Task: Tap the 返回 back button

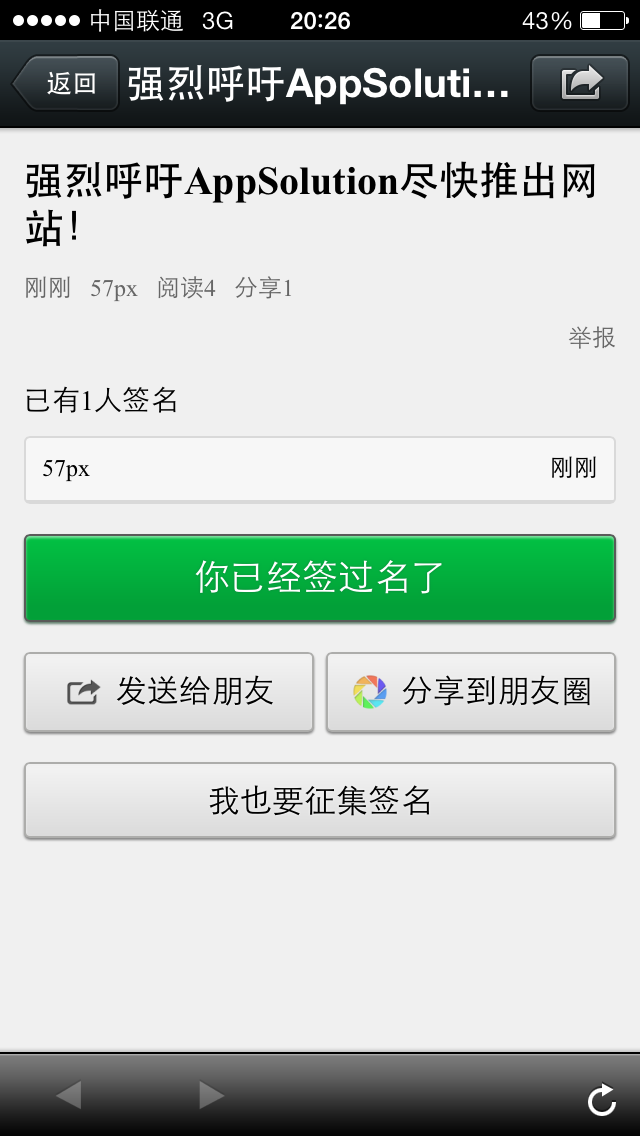Action: coord(66,83)
